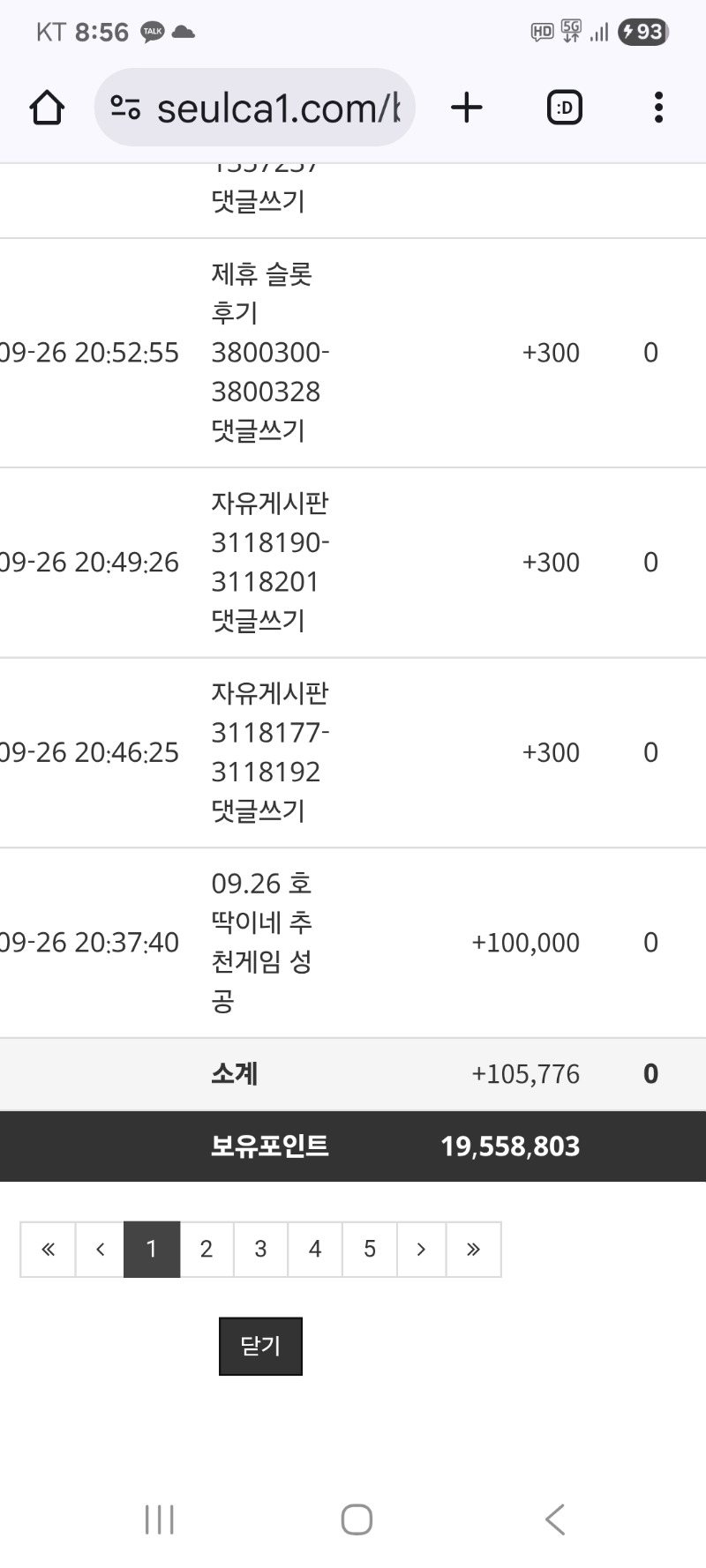
Task: Go to page 5
Action: [370, 1249]
